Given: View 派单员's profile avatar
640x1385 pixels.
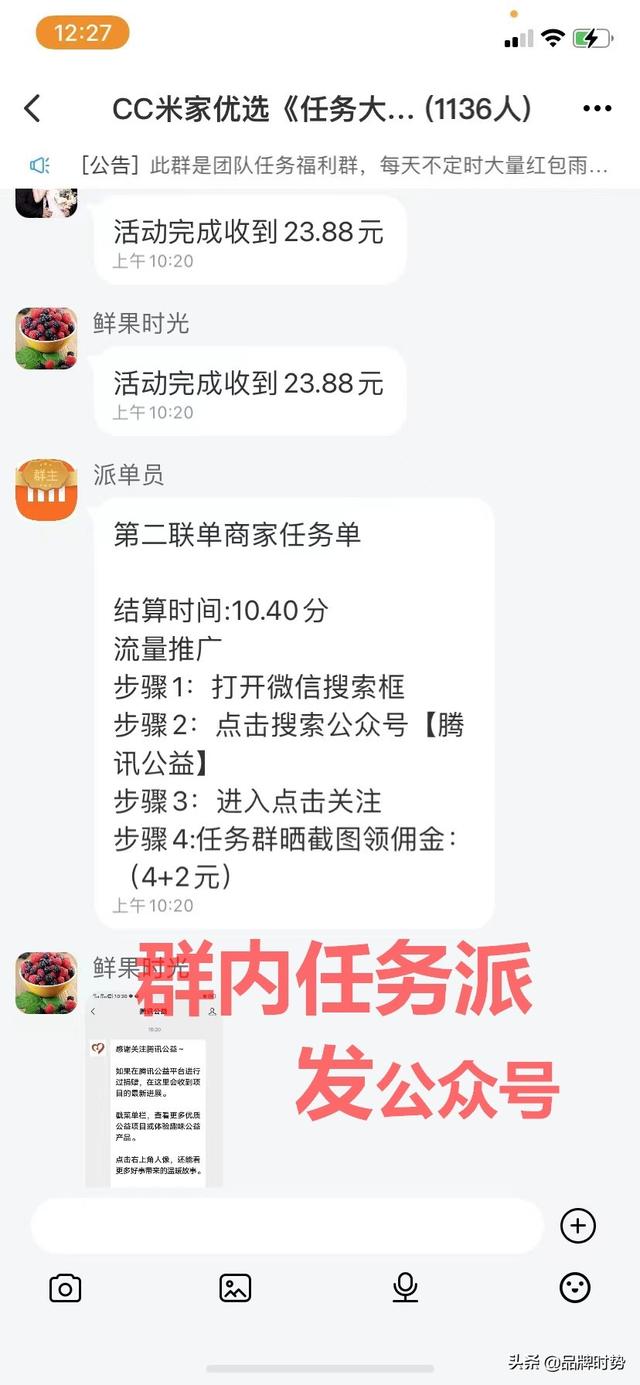Looking at the screenshot, I should tap(46, 490).
